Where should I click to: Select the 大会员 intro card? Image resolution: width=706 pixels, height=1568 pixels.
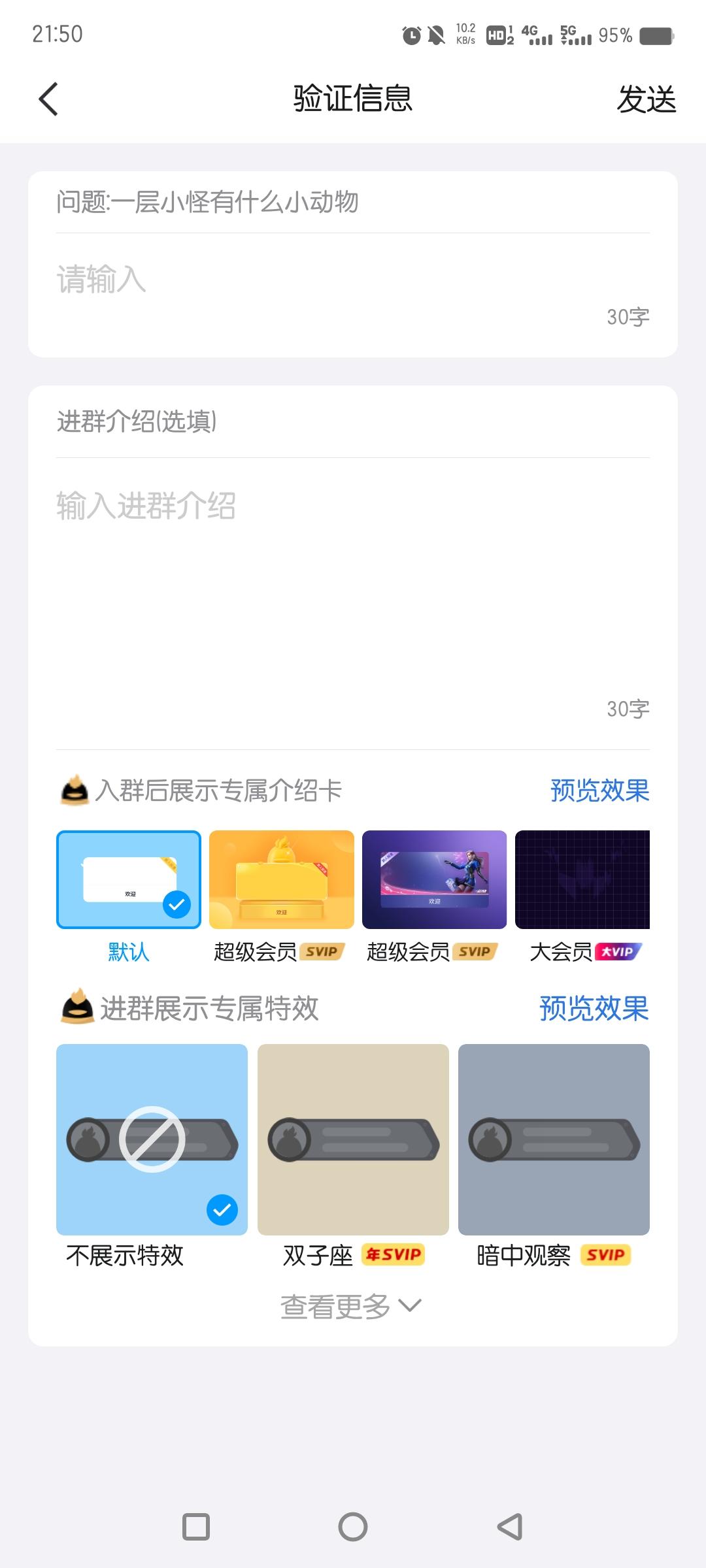(x=582, y=879)
